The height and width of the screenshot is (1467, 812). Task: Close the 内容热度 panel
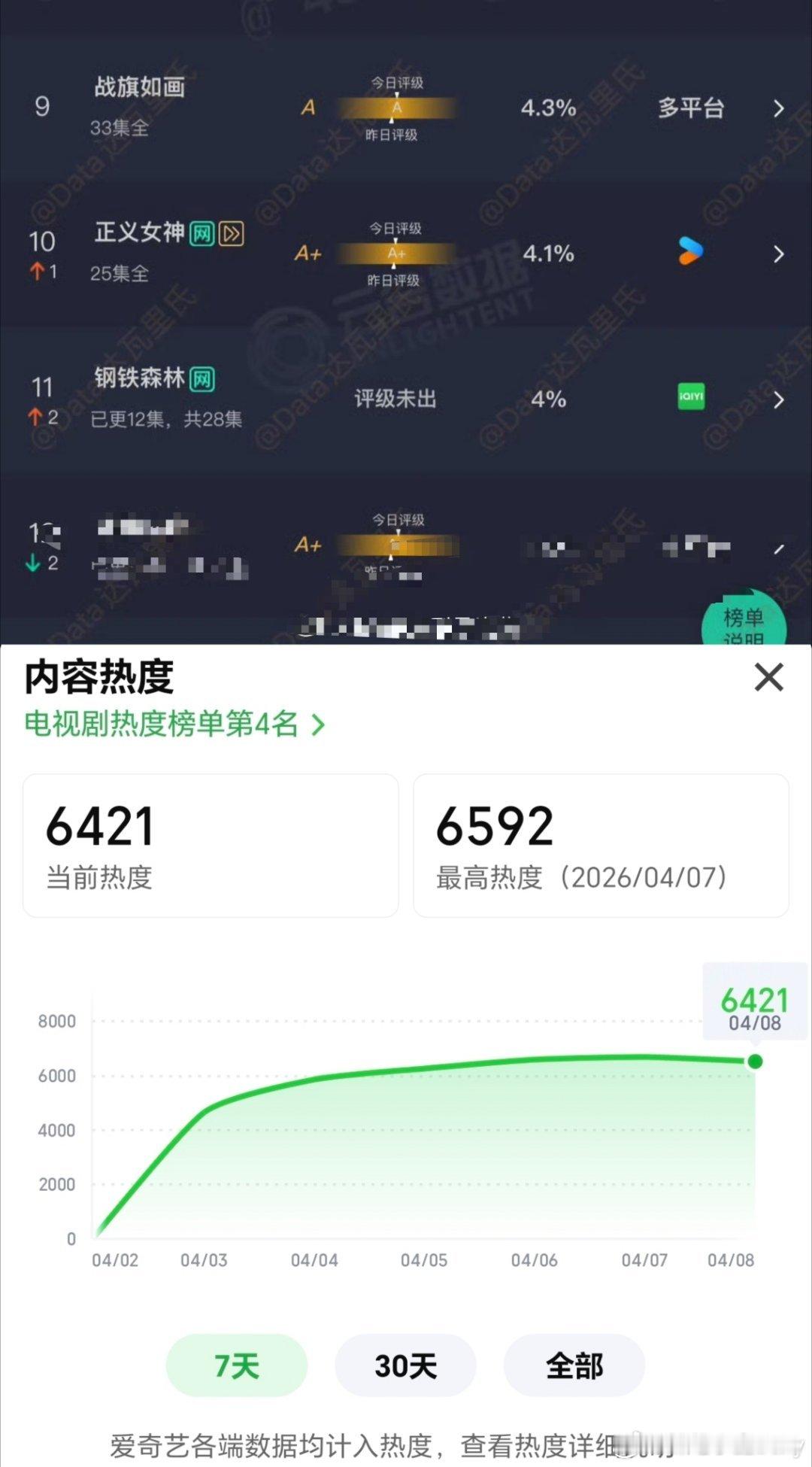click(768, 678)
